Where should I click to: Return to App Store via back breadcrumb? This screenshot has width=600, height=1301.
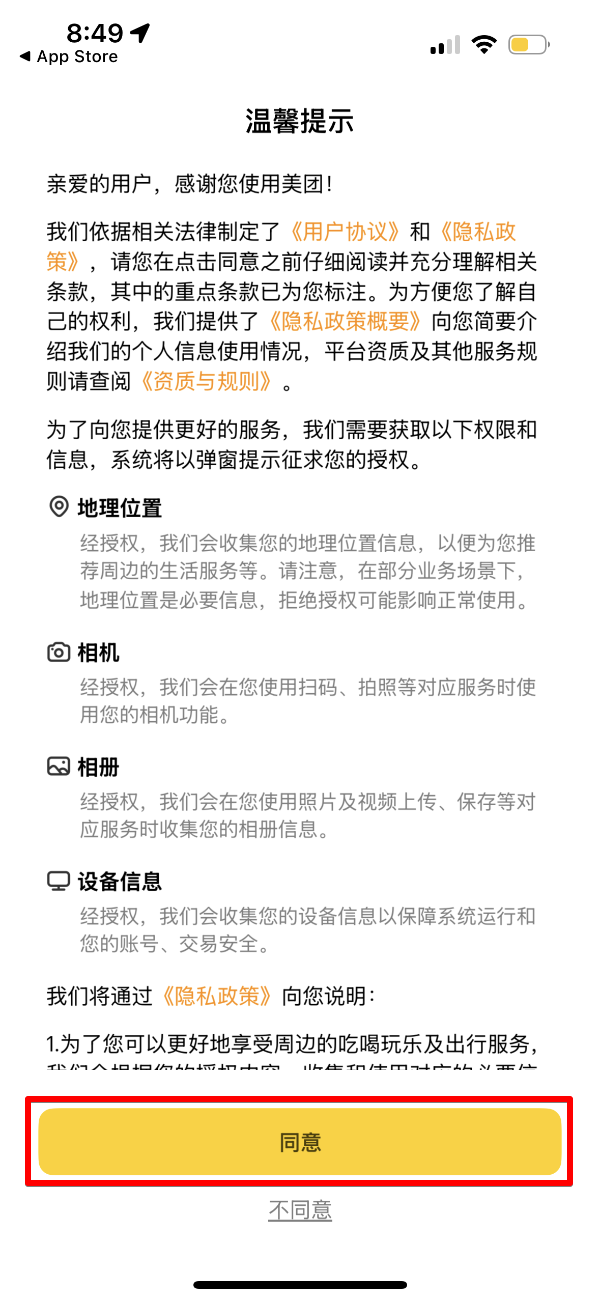pyautogui.click(x=68, y=57)
